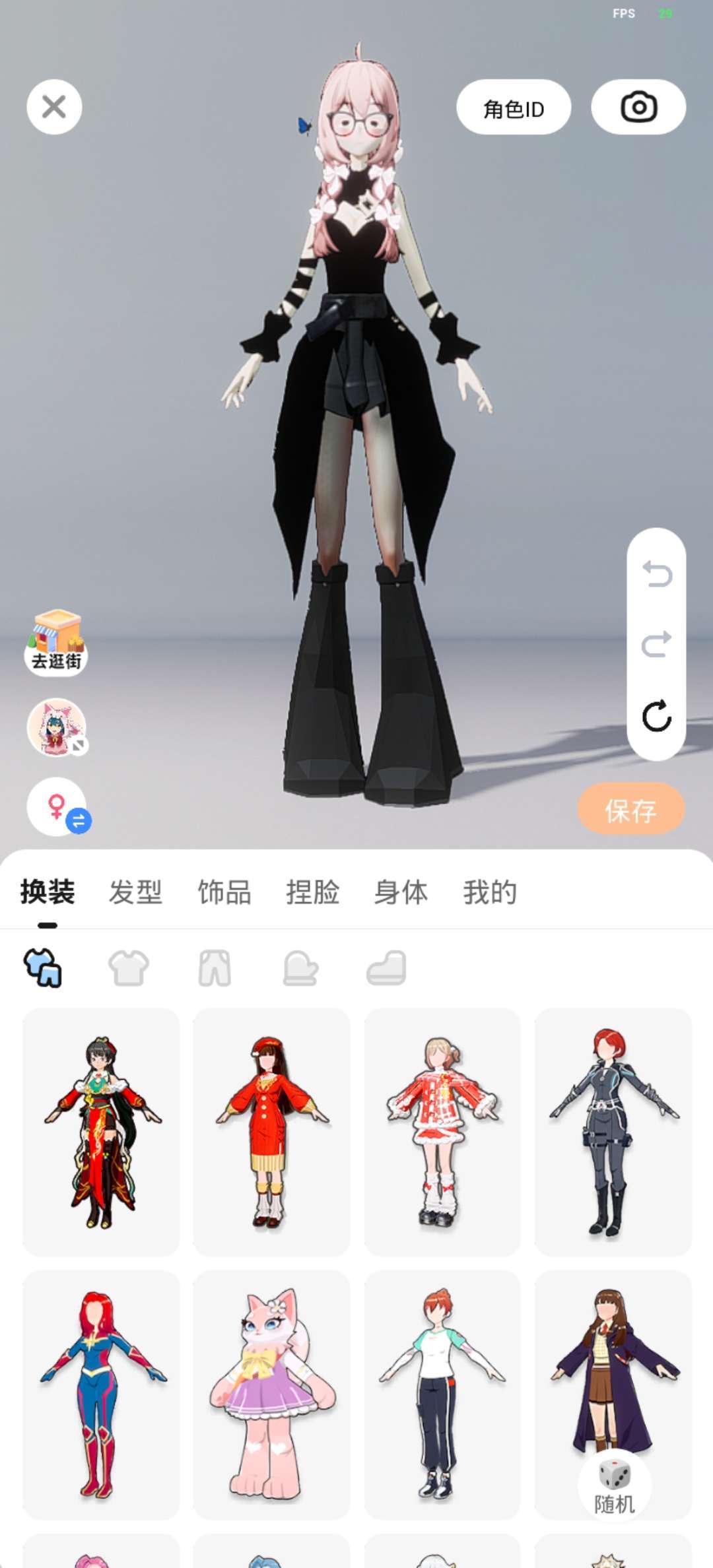Switch to the 发型 tab

click(135, 892)
